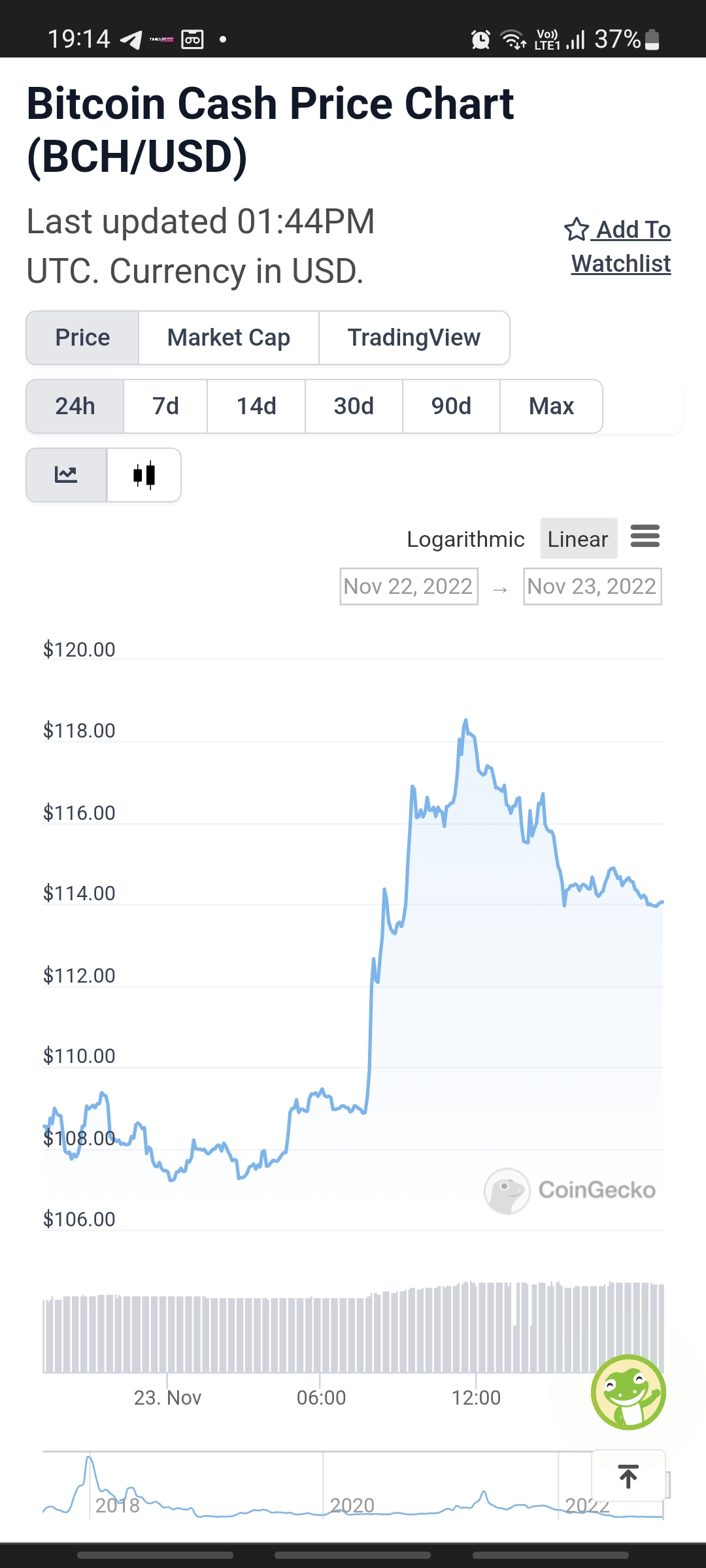Open the TradingView tab
The height and width of the screenshot is (1568, 706).
(x=414, y=338)
